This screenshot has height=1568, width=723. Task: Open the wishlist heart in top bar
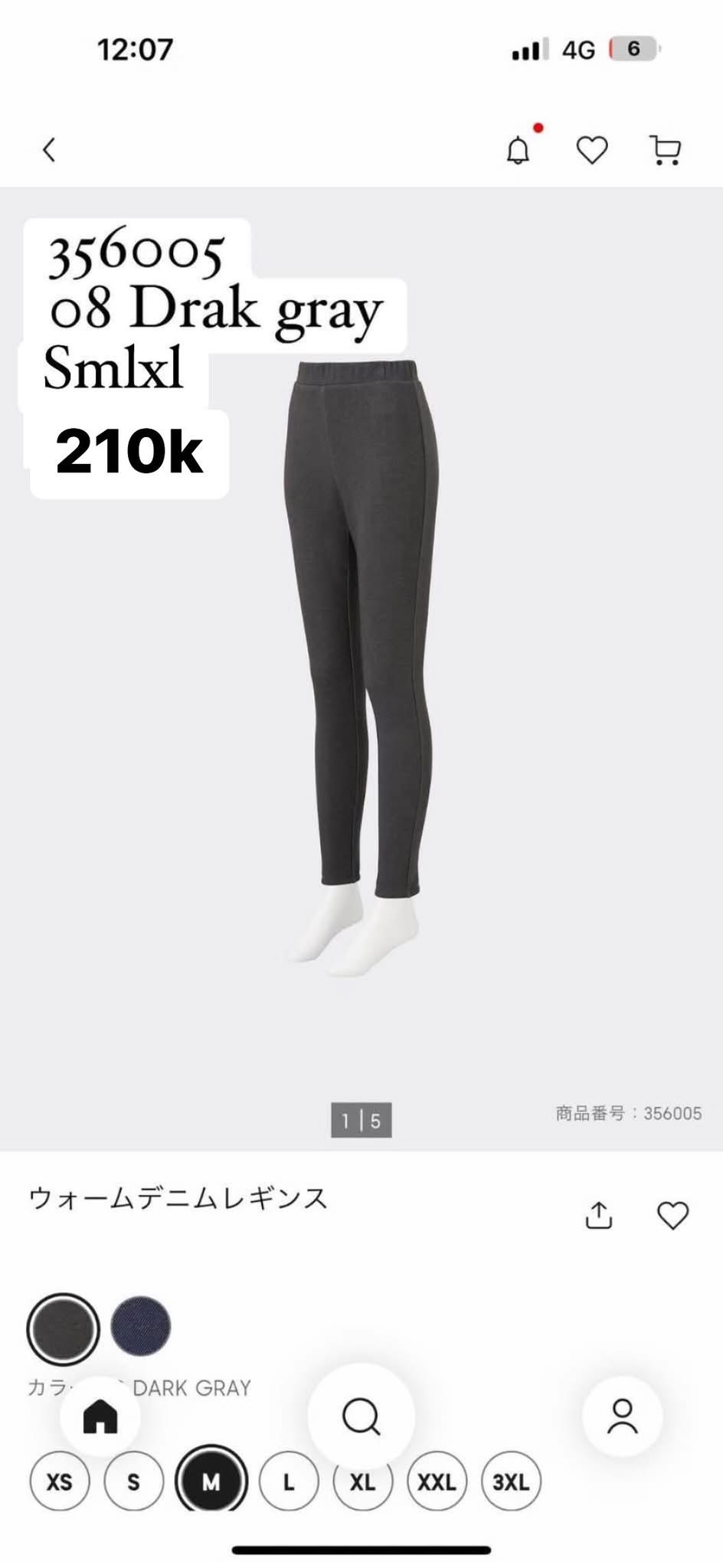(592, 149)
